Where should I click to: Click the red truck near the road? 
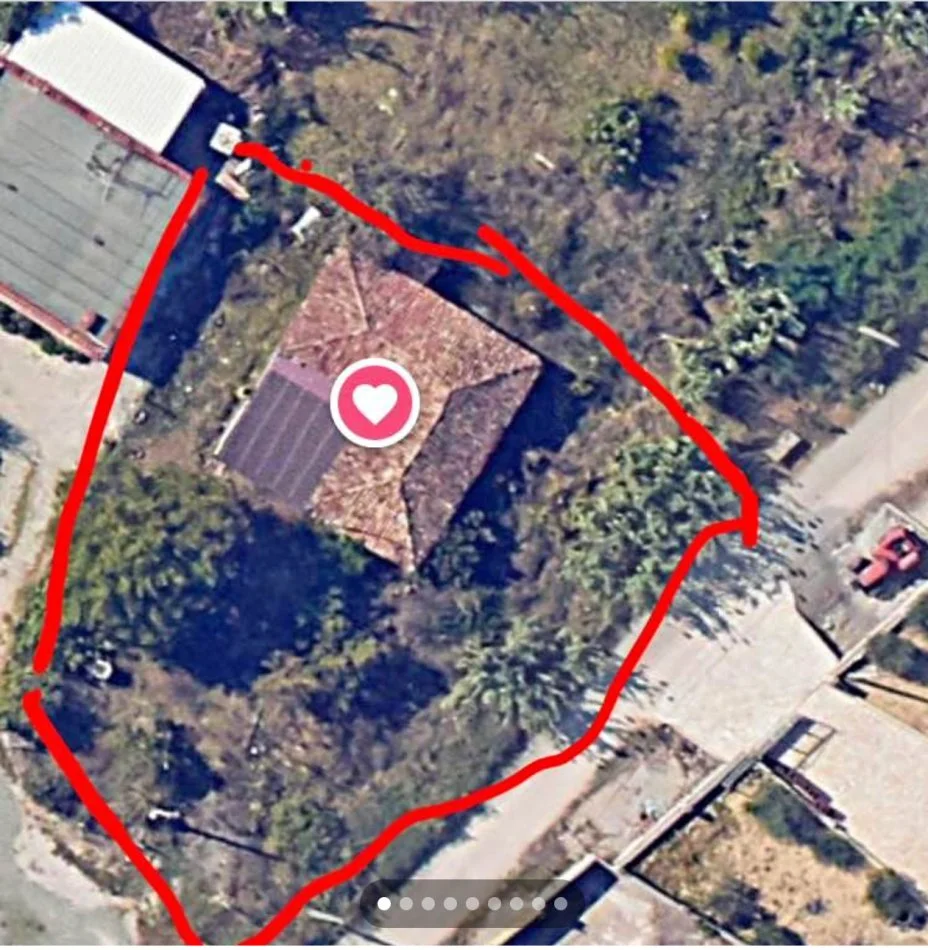coord(885,555)
